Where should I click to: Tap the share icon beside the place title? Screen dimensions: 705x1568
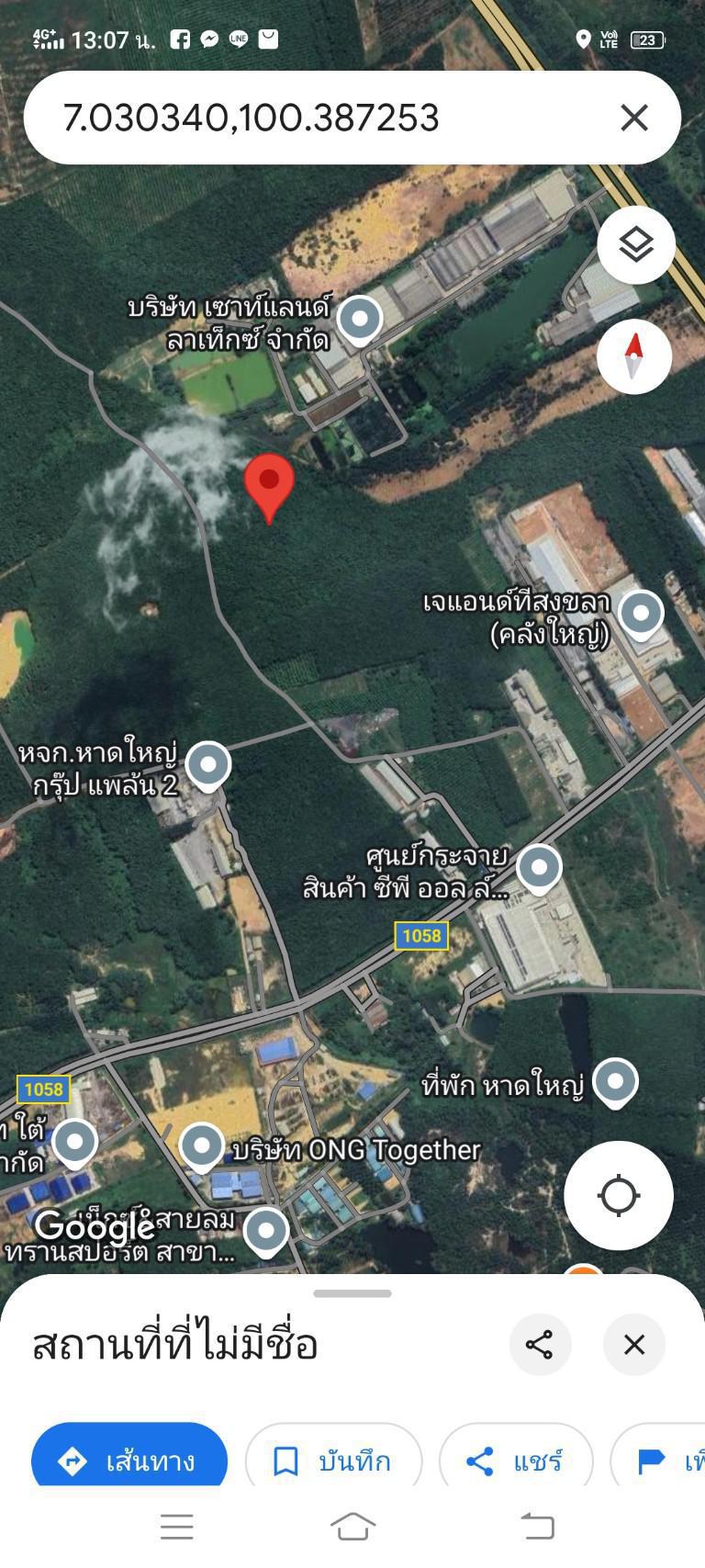point(540,1344)
